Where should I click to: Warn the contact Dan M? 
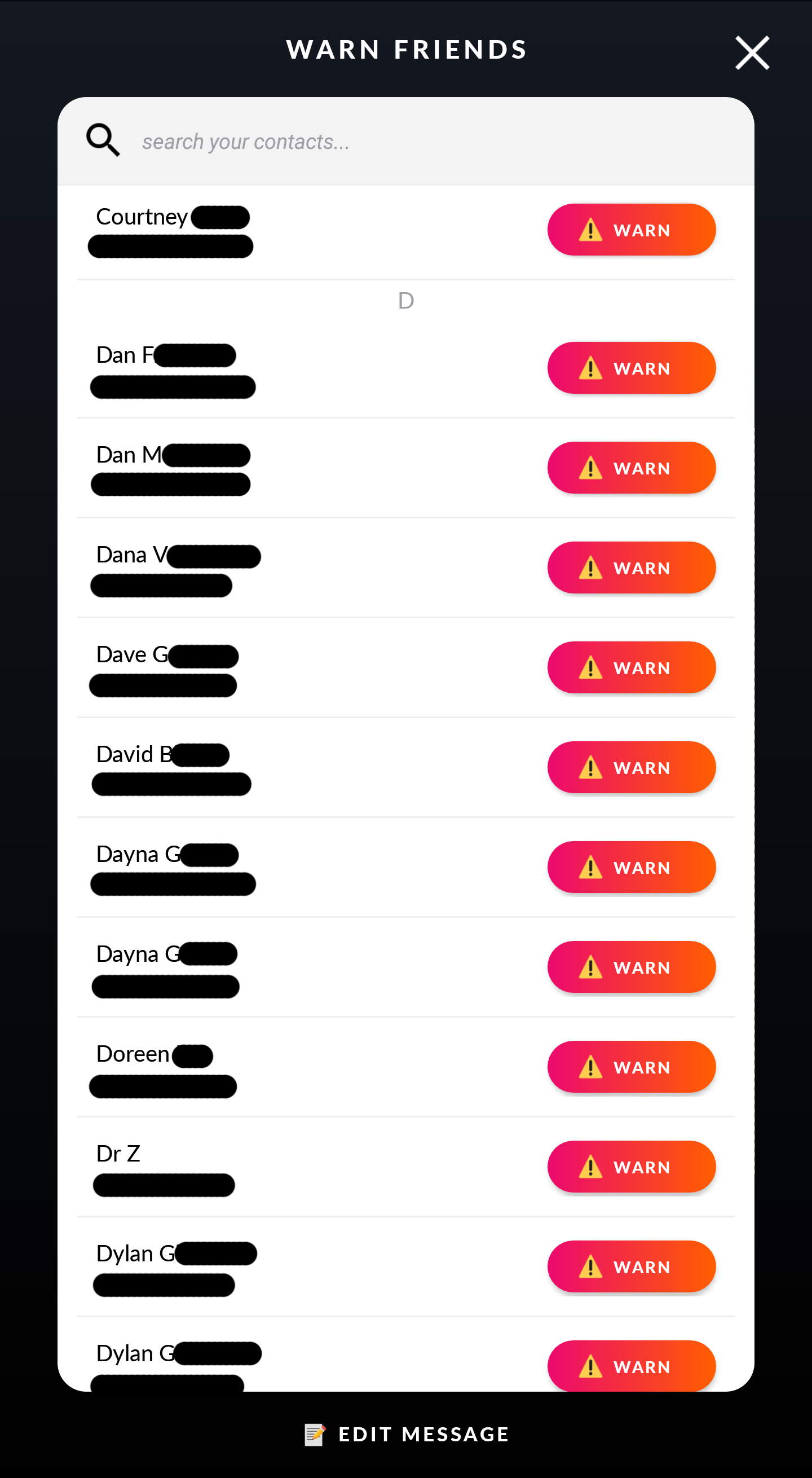(631, 468)
